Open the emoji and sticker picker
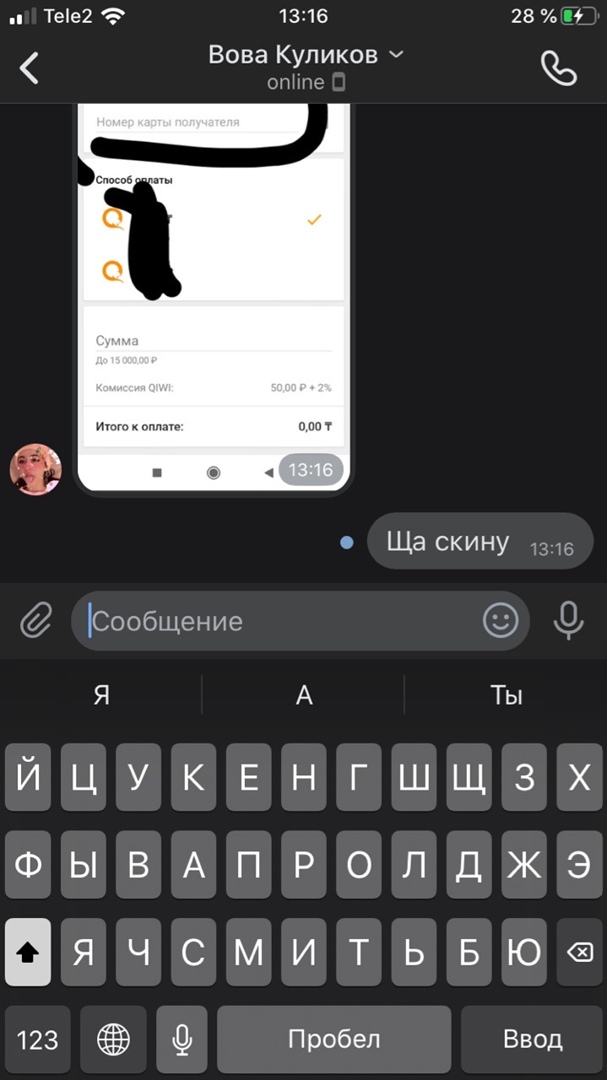 (x=500, y=621)
